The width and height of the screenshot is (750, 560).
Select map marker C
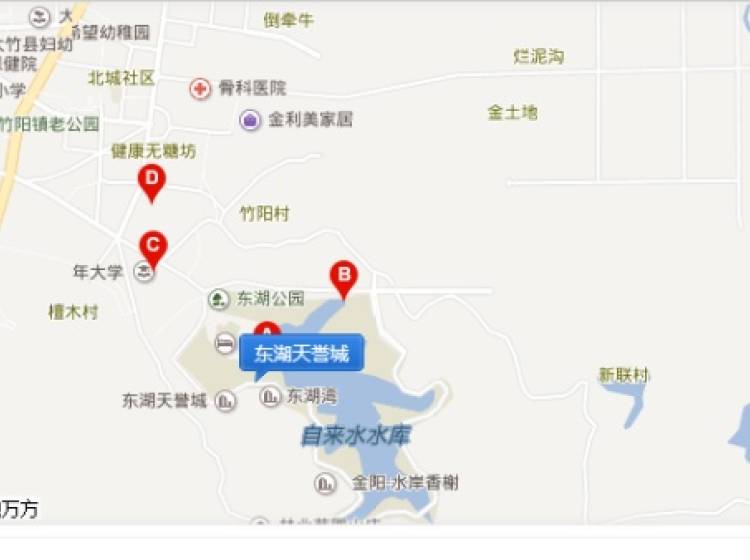(x=152, y=246)
